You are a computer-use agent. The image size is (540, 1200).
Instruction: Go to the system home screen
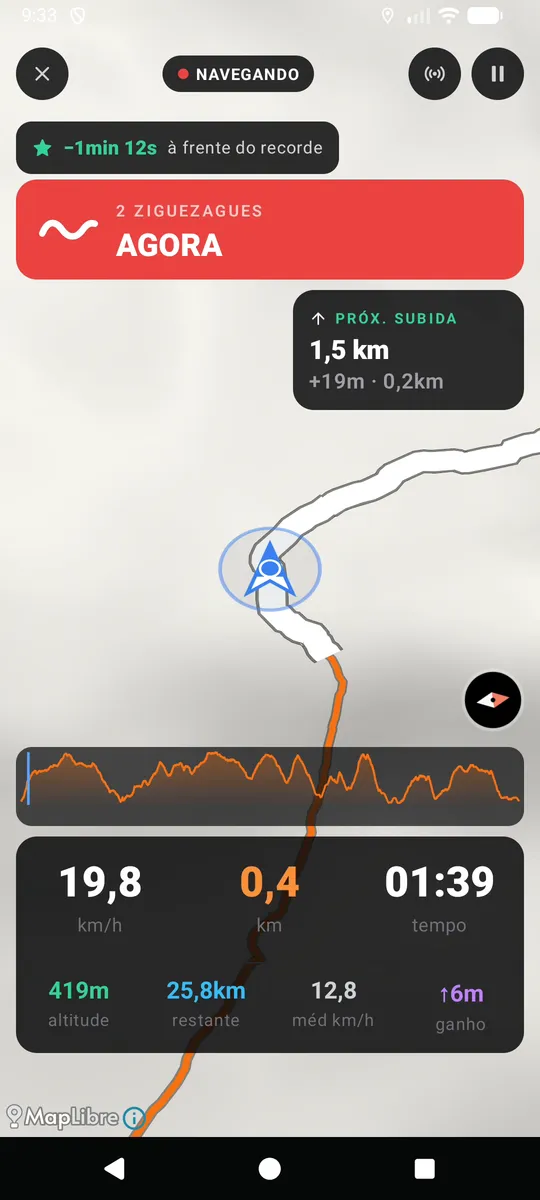click(x=270, y=1168)
